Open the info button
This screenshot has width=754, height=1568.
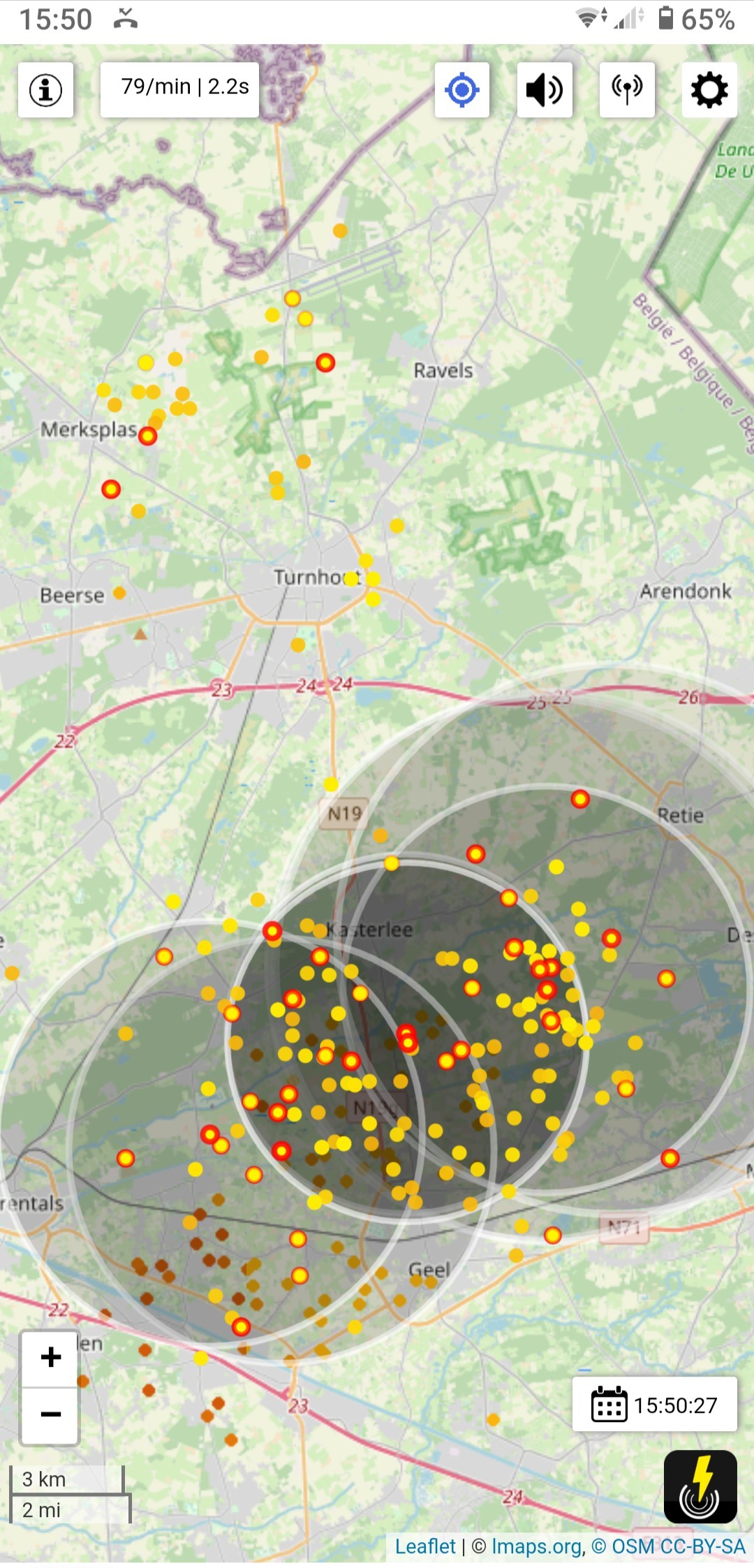46,90
